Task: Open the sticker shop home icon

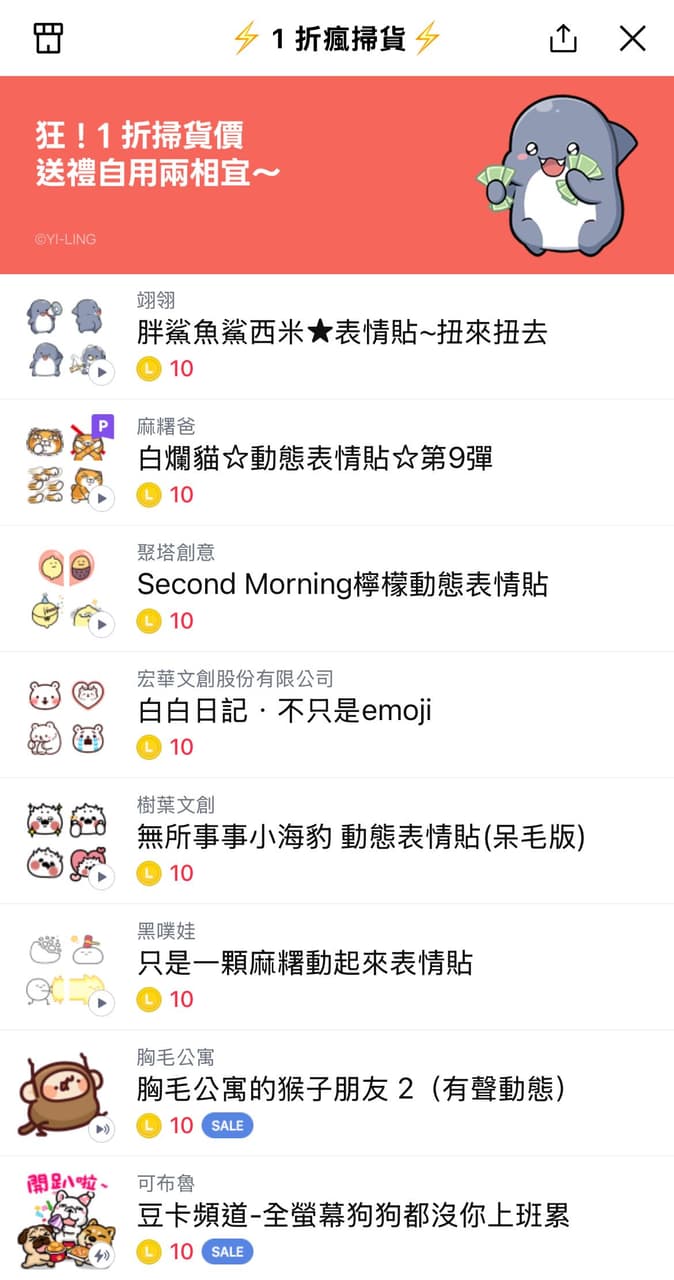Action: coord(47,38)
